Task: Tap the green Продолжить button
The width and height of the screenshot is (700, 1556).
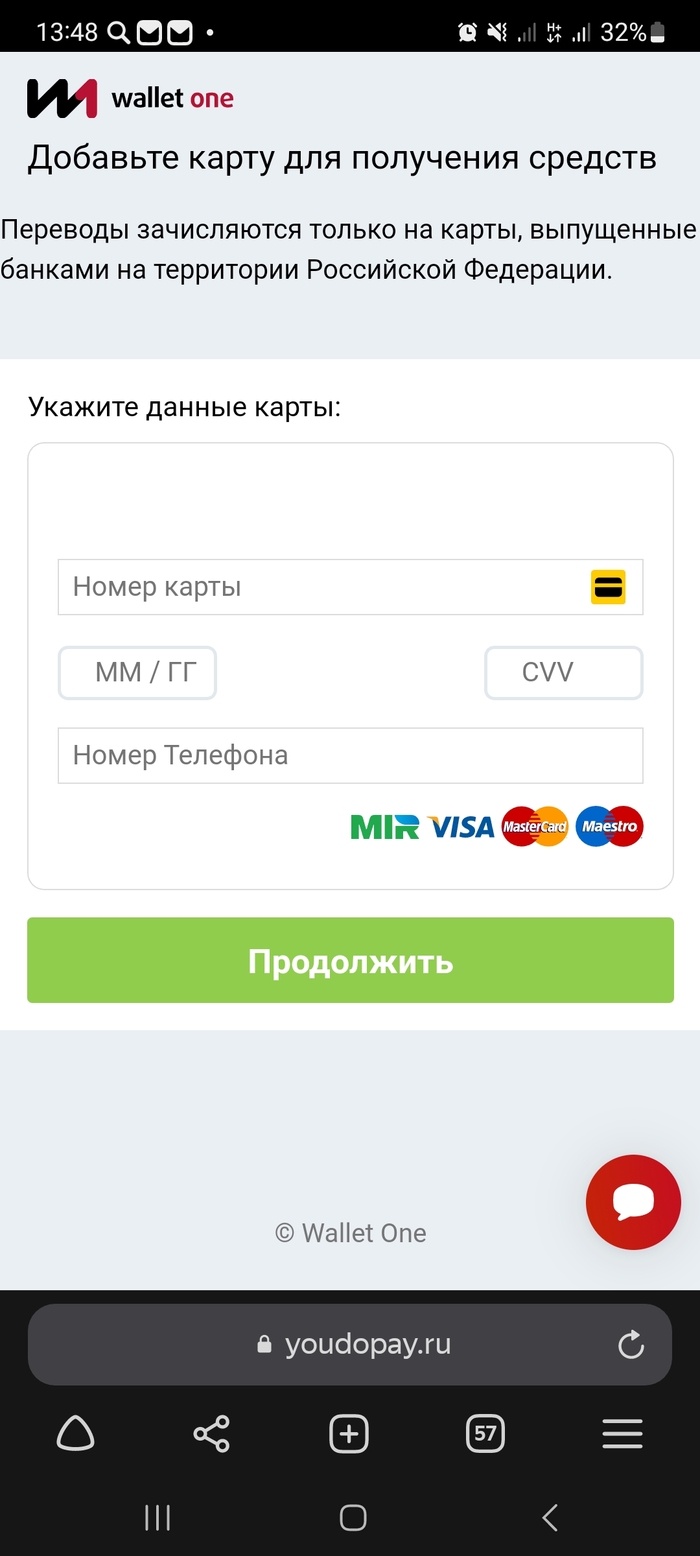Action: pyautogui.click(x=350, y=961)
